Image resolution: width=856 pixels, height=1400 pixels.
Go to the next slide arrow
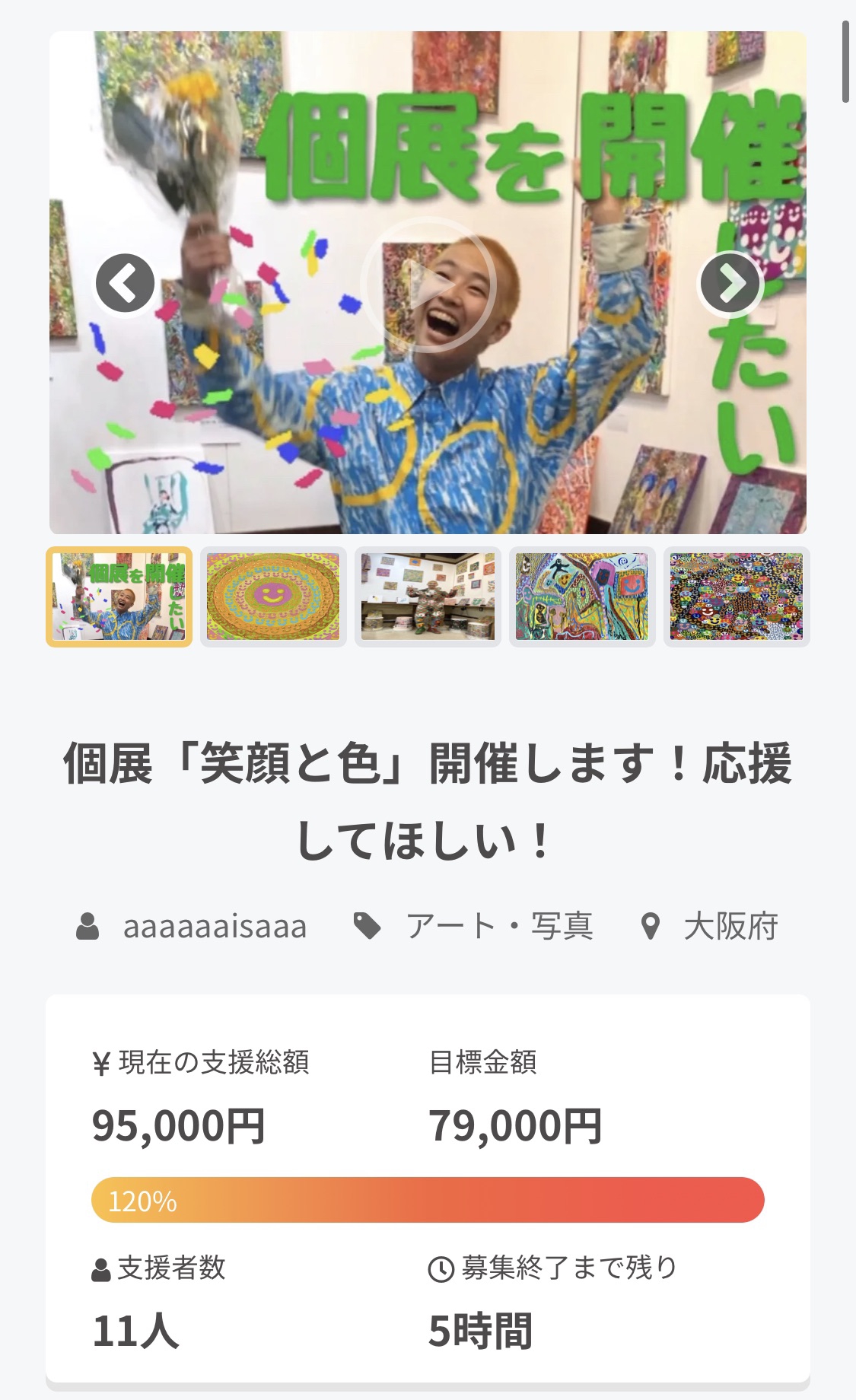(x=730, y=283)
